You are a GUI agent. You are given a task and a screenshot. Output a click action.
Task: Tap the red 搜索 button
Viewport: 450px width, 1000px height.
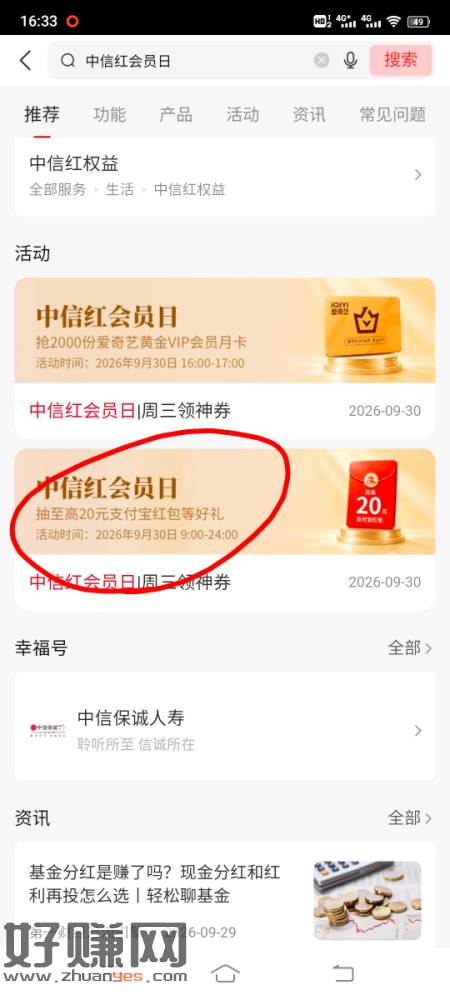pos(401,60)
